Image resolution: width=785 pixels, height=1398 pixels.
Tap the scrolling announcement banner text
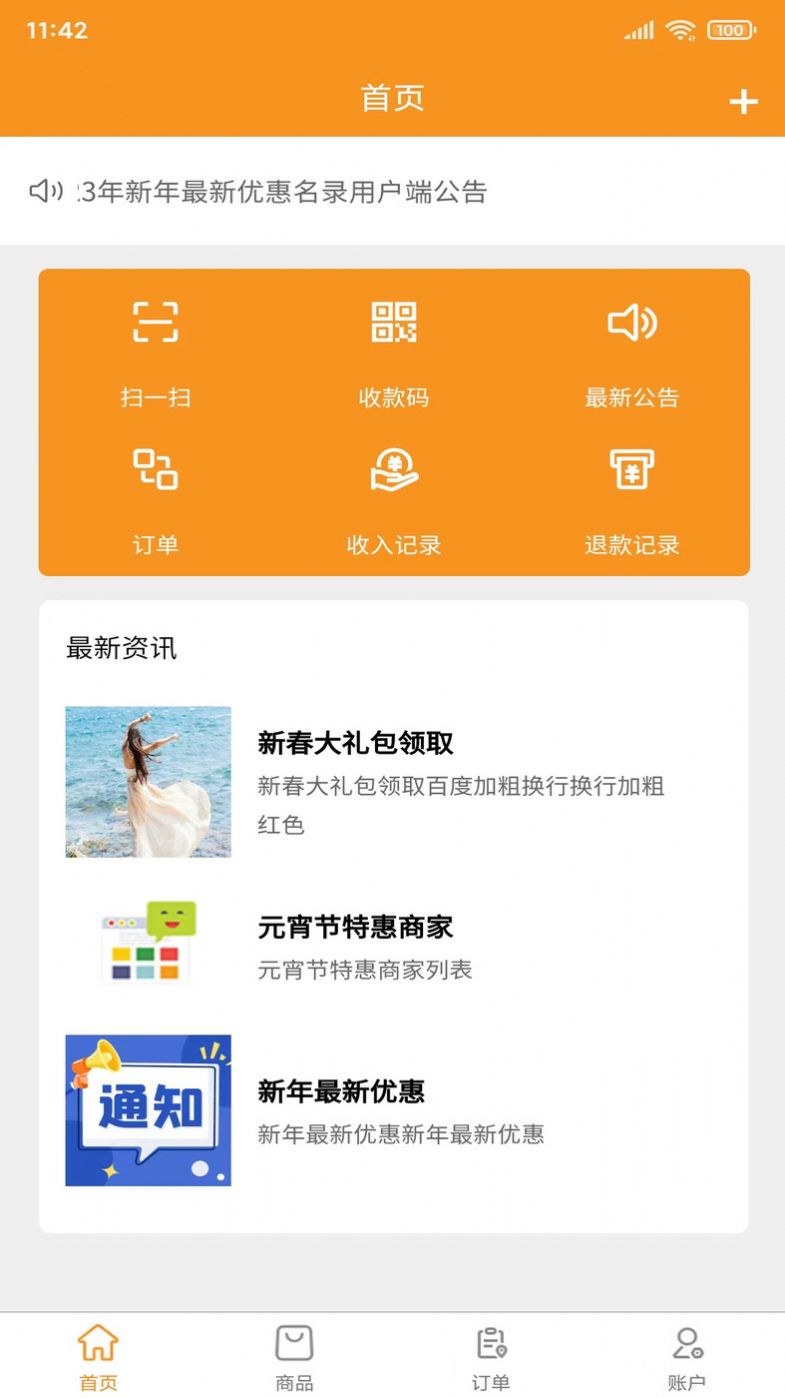280,190
